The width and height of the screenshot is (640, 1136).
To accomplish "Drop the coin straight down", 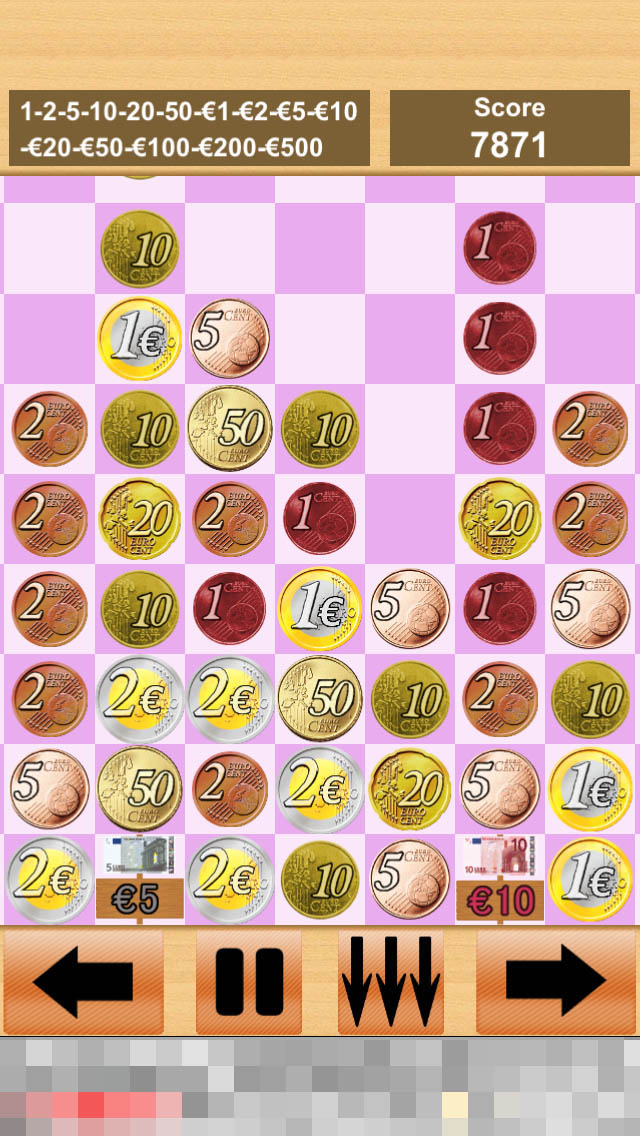I will click(391, 982).
